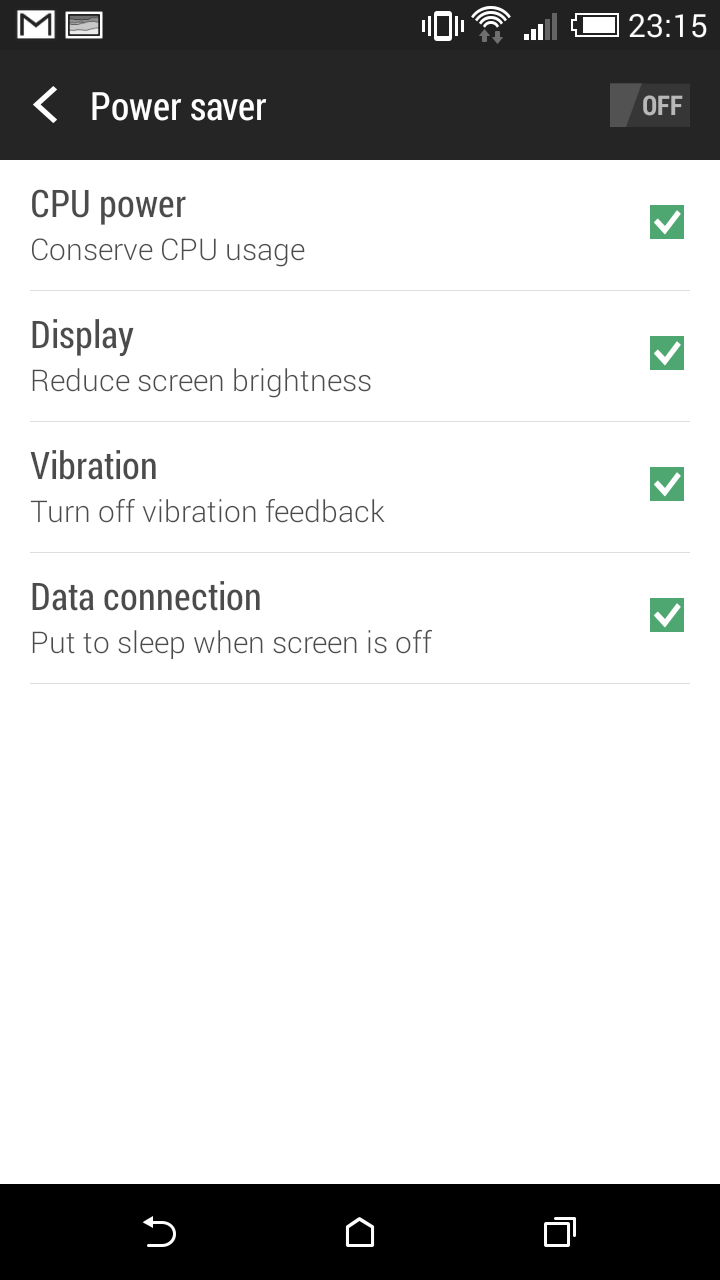Uncheck the Display brightness checkbox
This screenshot has height=1280, width=720.
[667, 353]
